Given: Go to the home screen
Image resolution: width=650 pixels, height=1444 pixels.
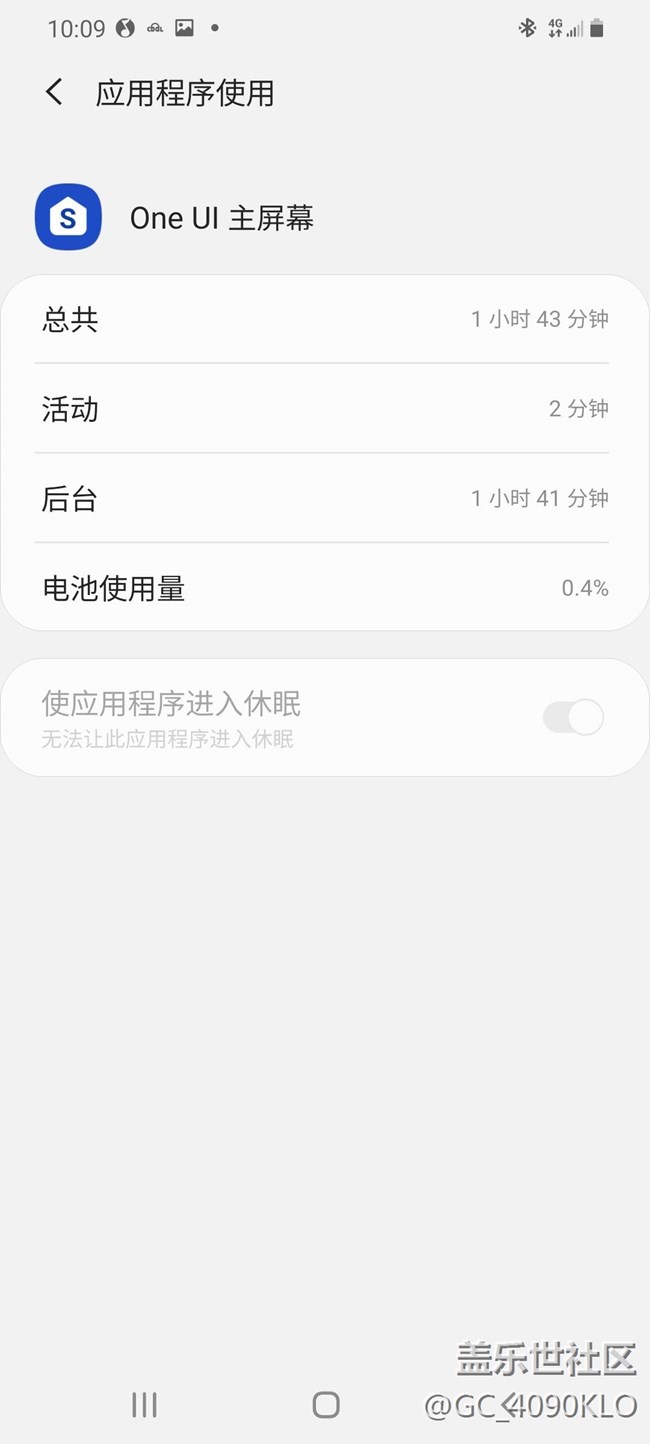Looking at the screenshot, I should point(326,1405).
